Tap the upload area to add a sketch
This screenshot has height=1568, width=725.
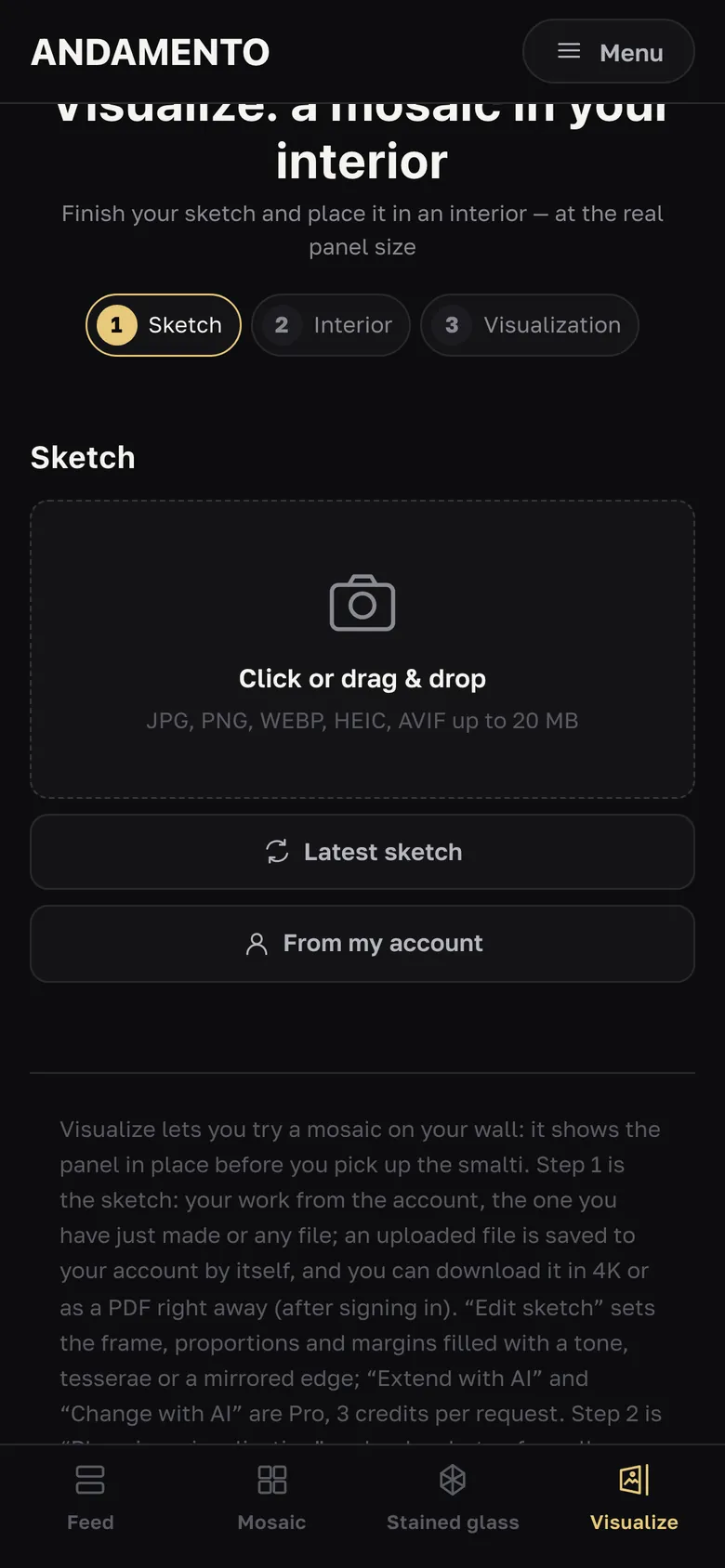pyautogui.click(x=362, y=649)
